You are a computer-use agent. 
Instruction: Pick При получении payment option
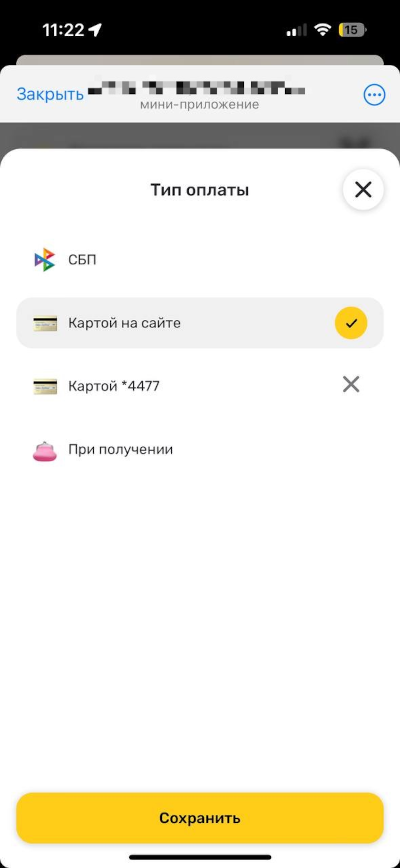tap(200, 450)
